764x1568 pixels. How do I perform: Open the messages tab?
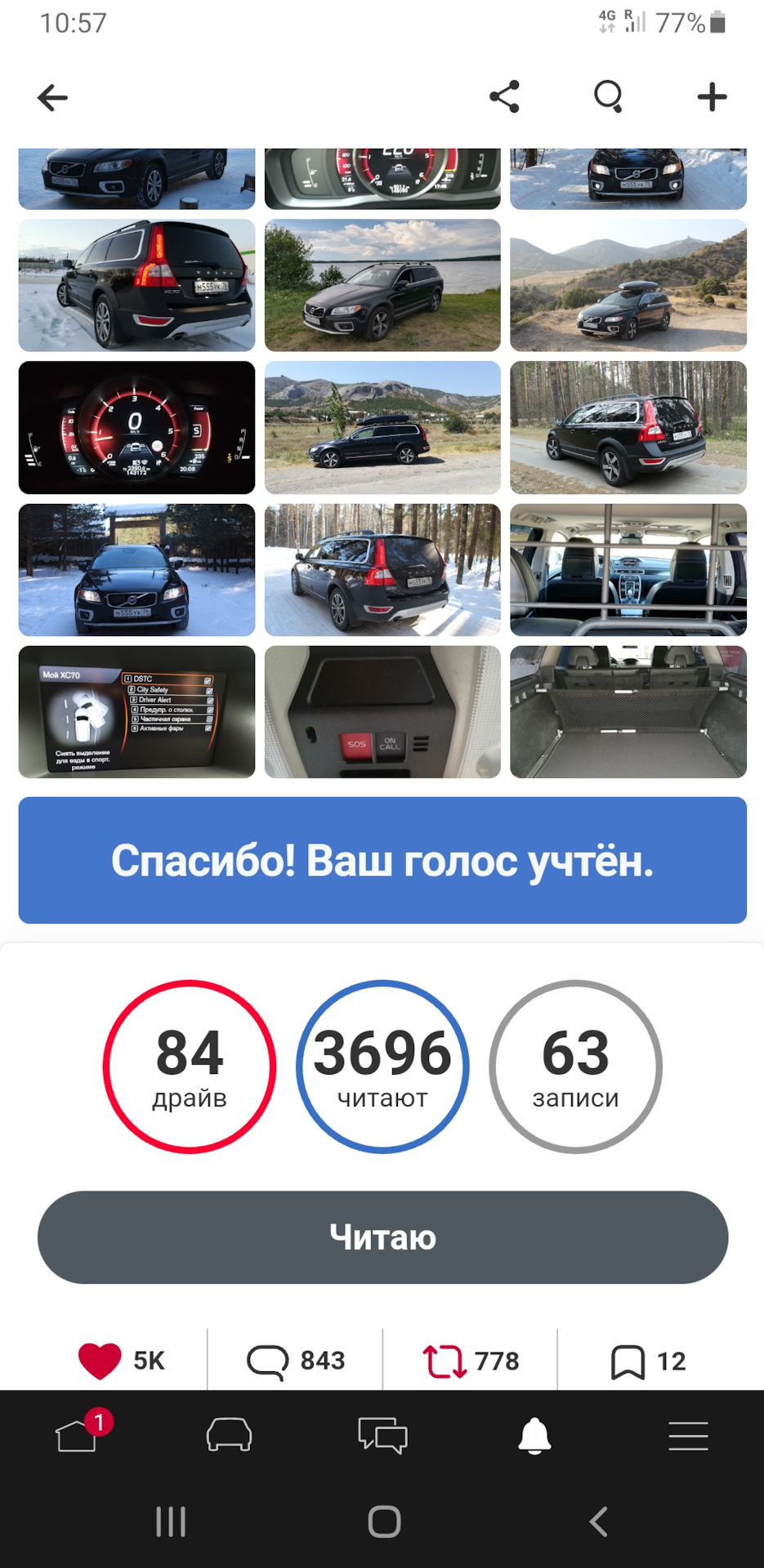click(382, 1435)
